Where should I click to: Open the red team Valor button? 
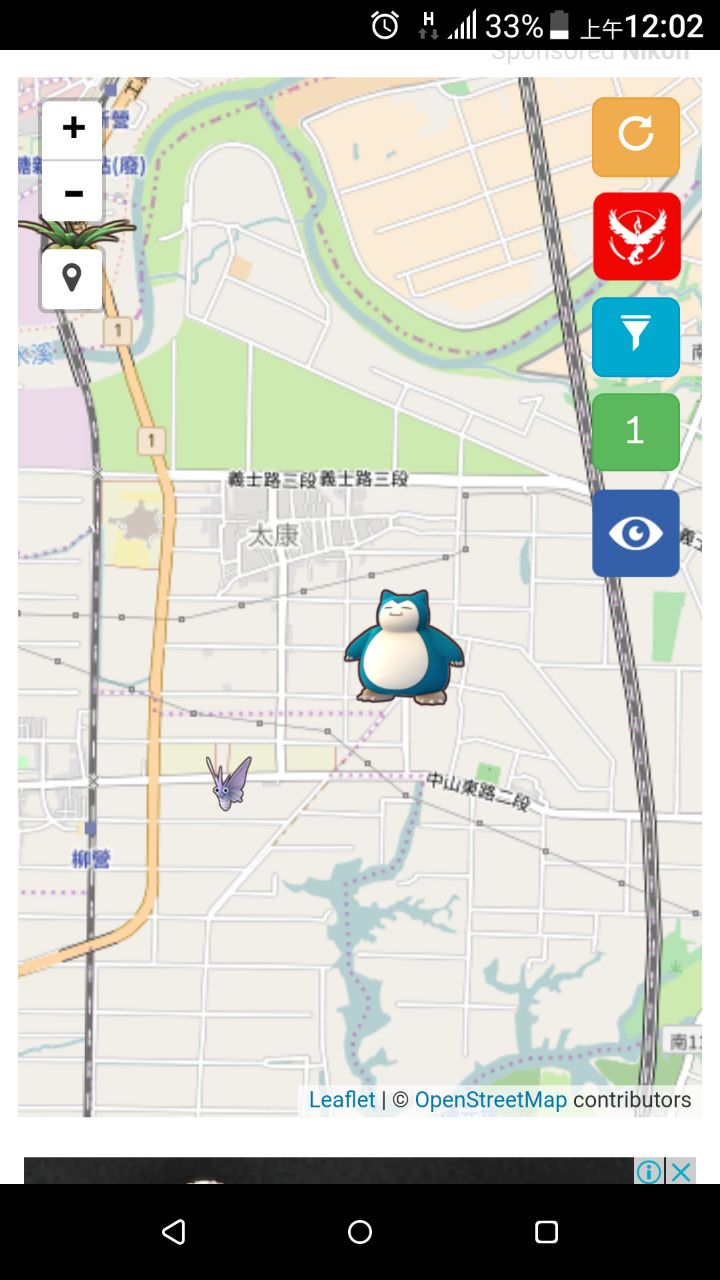point(636,236)
